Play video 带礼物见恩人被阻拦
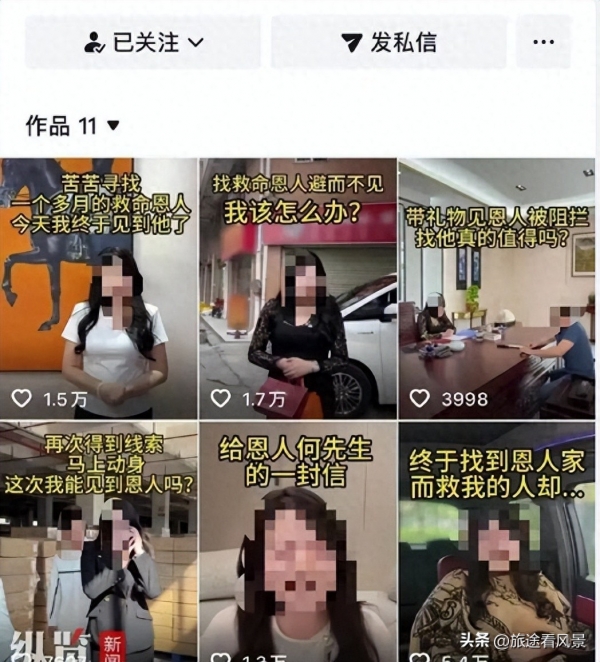This screenshot has width=600, height=662. [x=496, y=288]
